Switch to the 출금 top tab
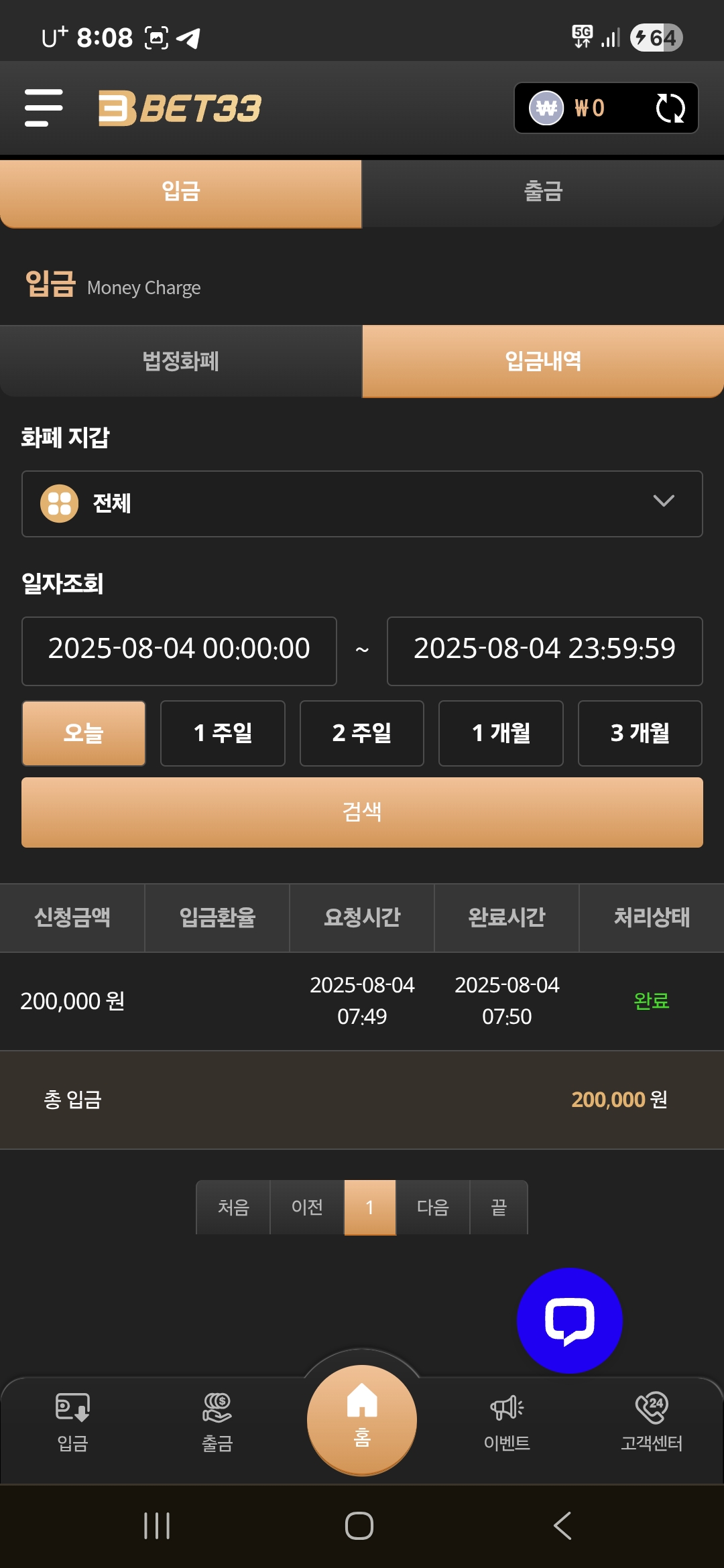The width and height of the screenshot is (724, 1568). pos(543,192)
